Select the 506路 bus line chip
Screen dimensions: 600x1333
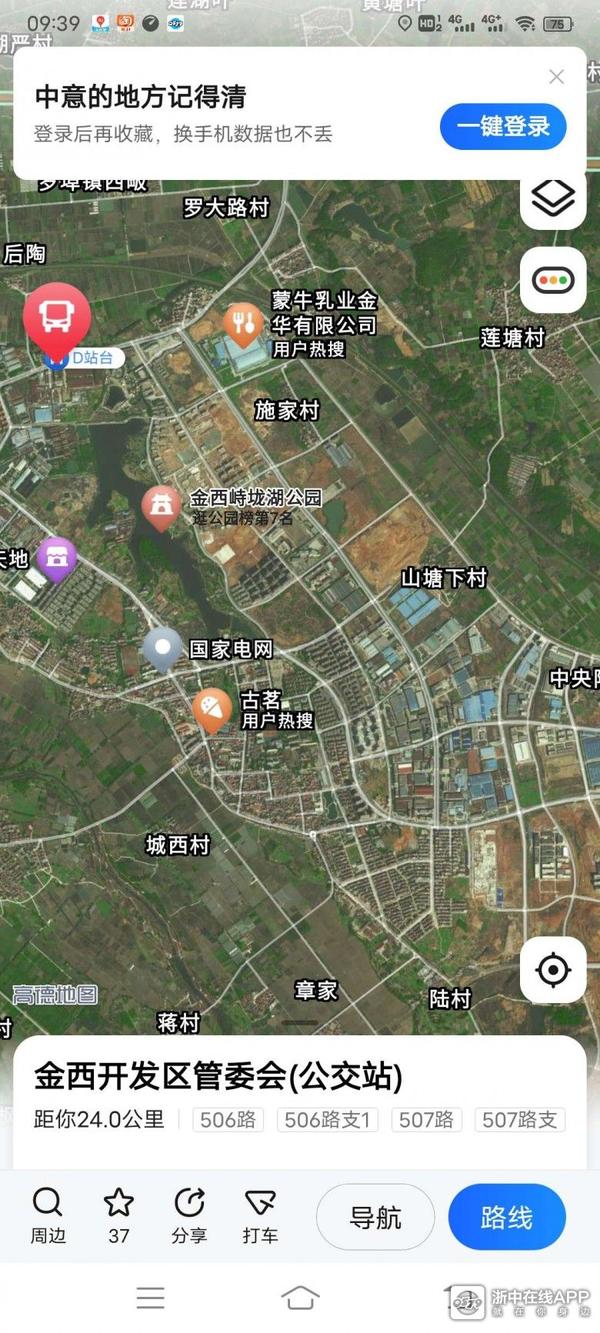228,1120
